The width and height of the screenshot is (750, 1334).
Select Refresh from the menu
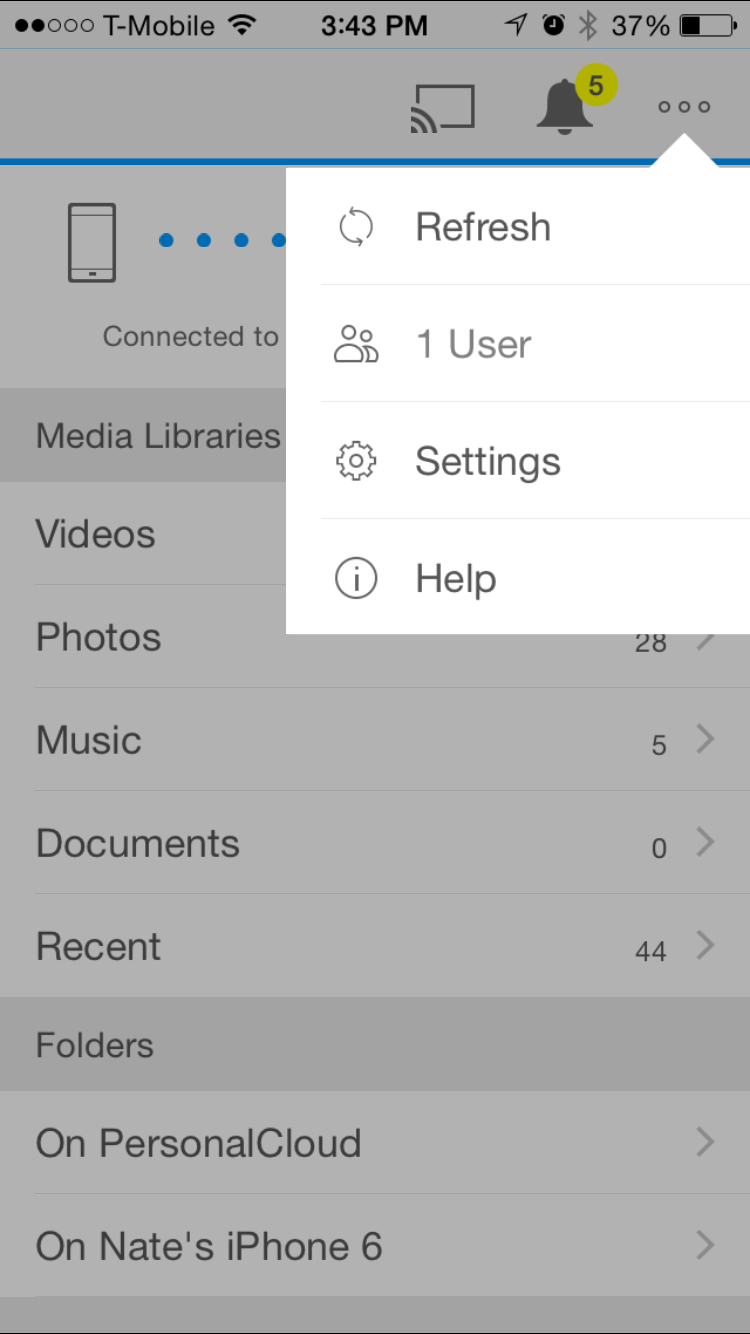point(482,227)
